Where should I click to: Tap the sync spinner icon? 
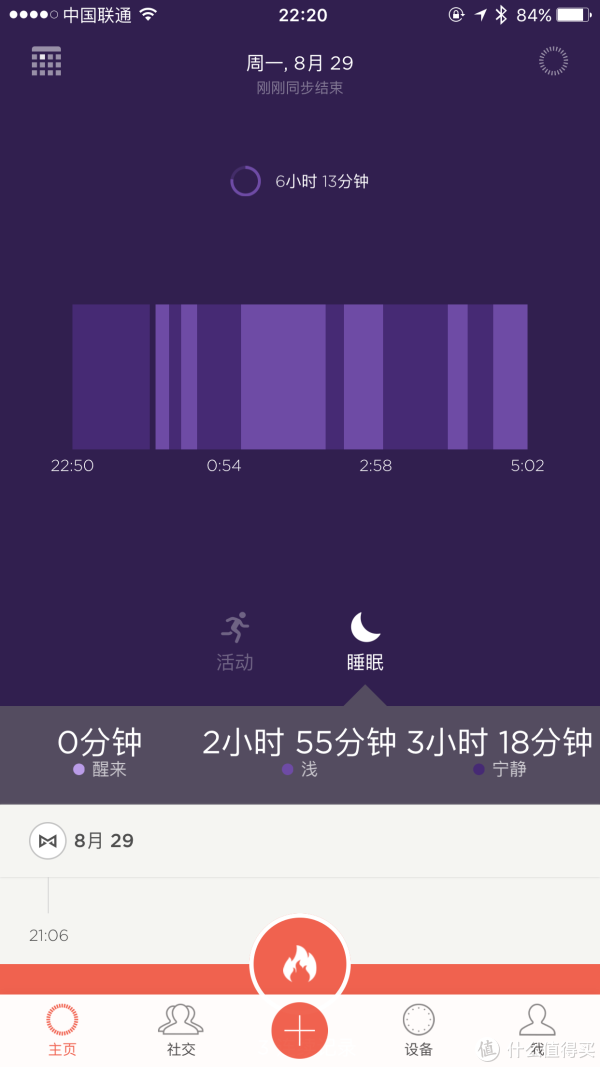point(553,61)
